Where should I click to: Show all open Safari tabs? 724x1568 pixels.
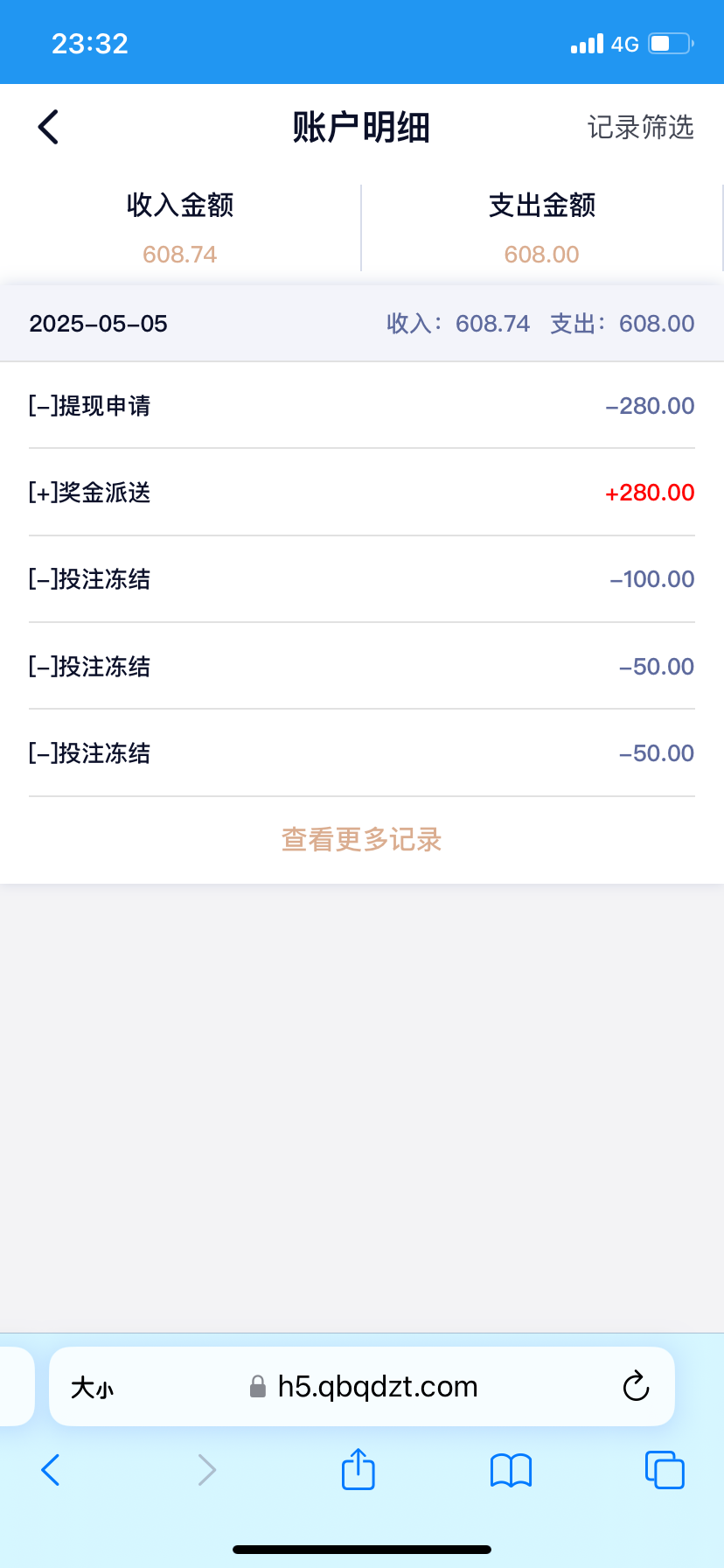coord(665,1470)
